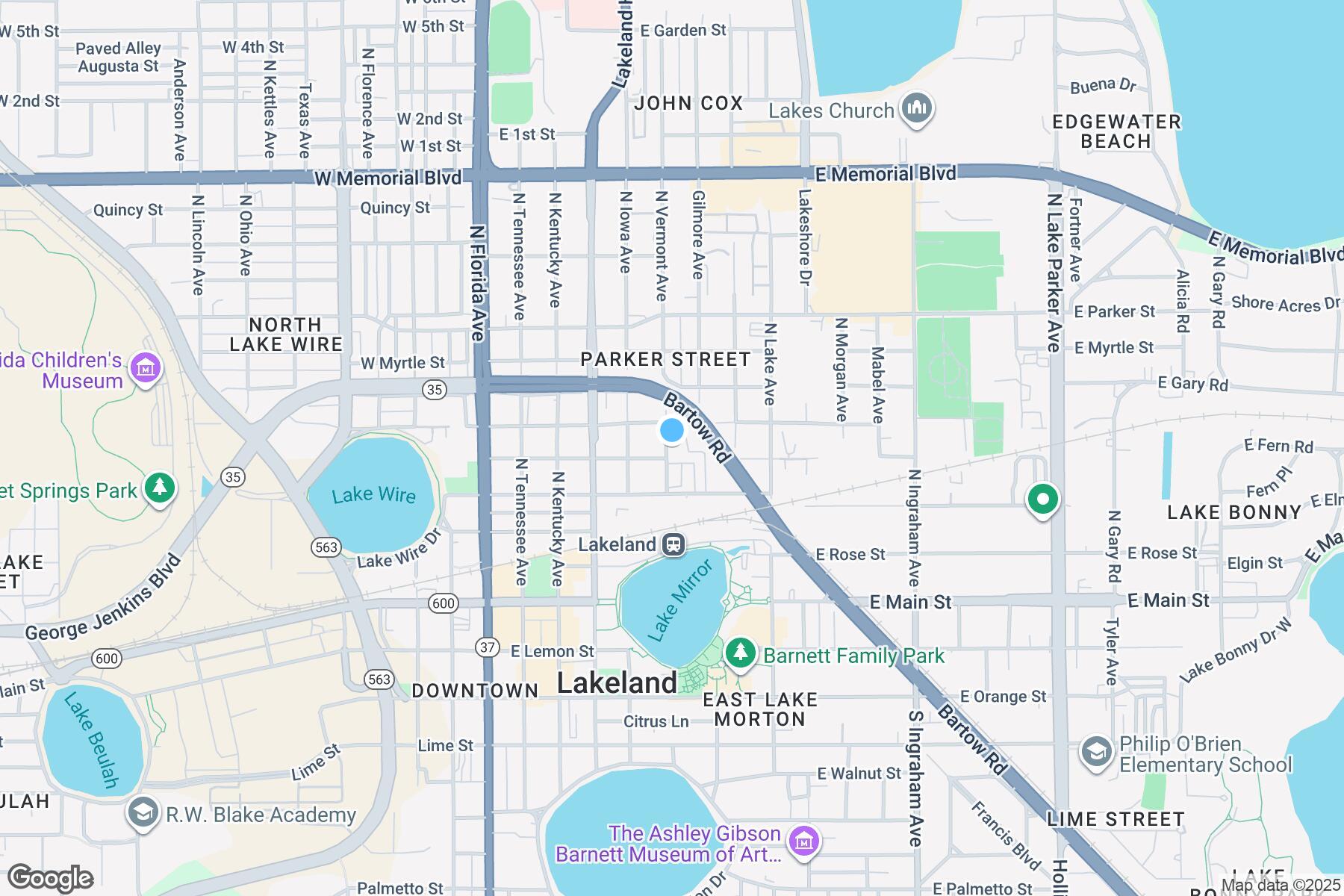Viewport: 1344px width, 896px height.
Task: Open Philip O'Brien Elementary School marker
Action: pos(1096,752)
